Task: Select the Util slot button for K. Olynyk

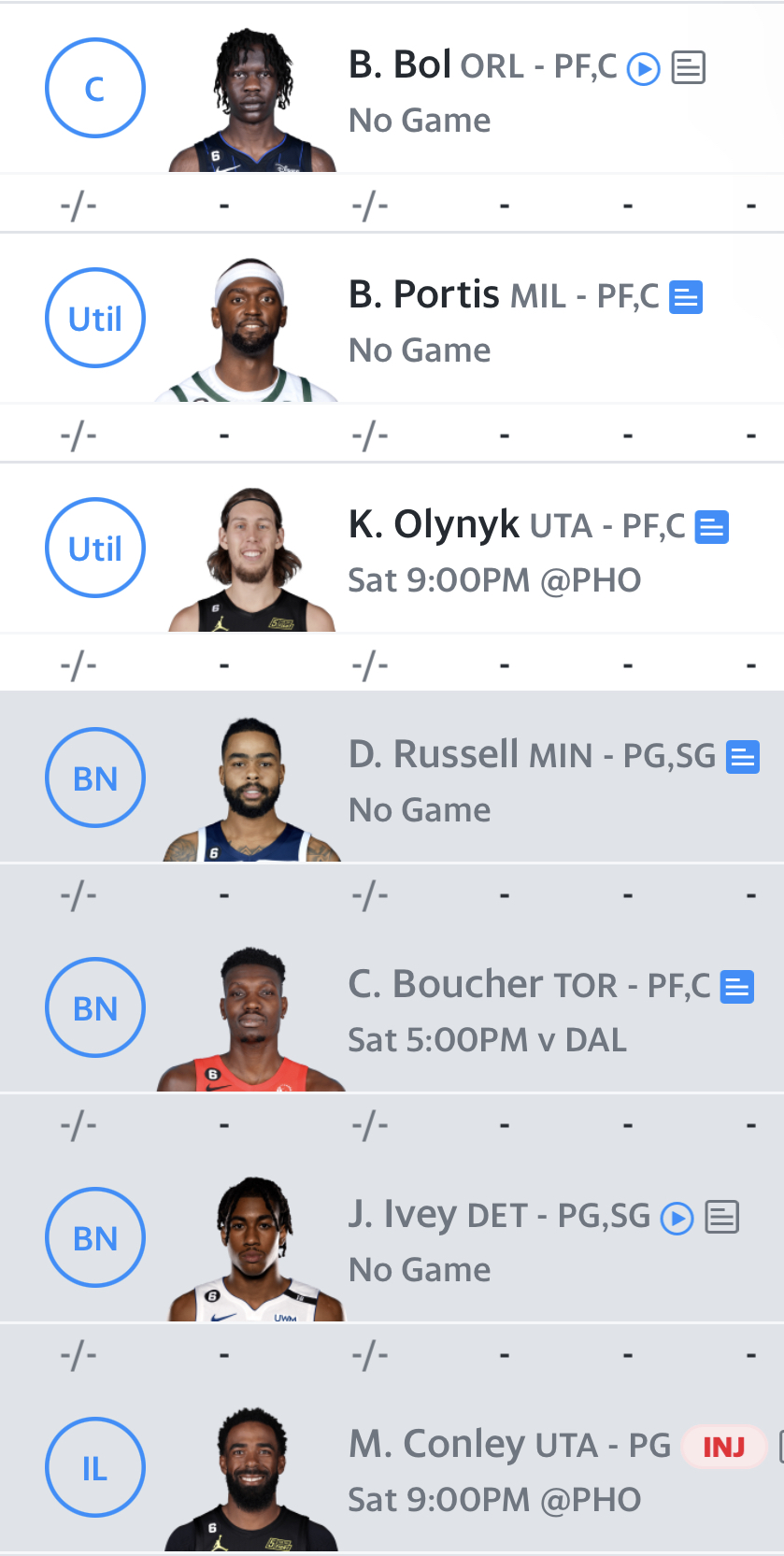Action: point(95,548)
